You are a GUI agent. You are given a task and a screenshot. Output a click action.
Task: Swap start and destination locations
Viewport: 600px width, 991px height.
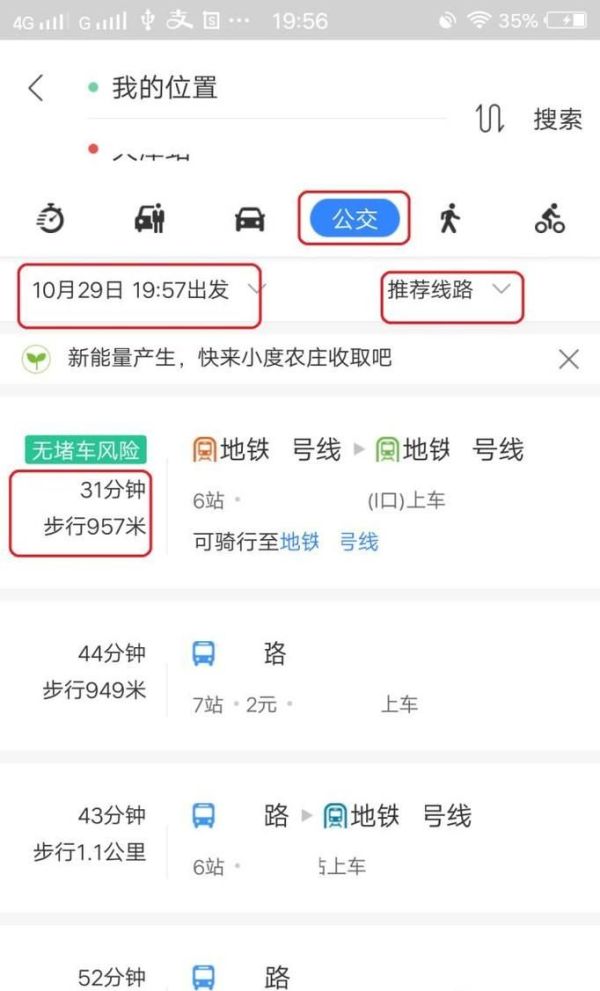(489, 120)
